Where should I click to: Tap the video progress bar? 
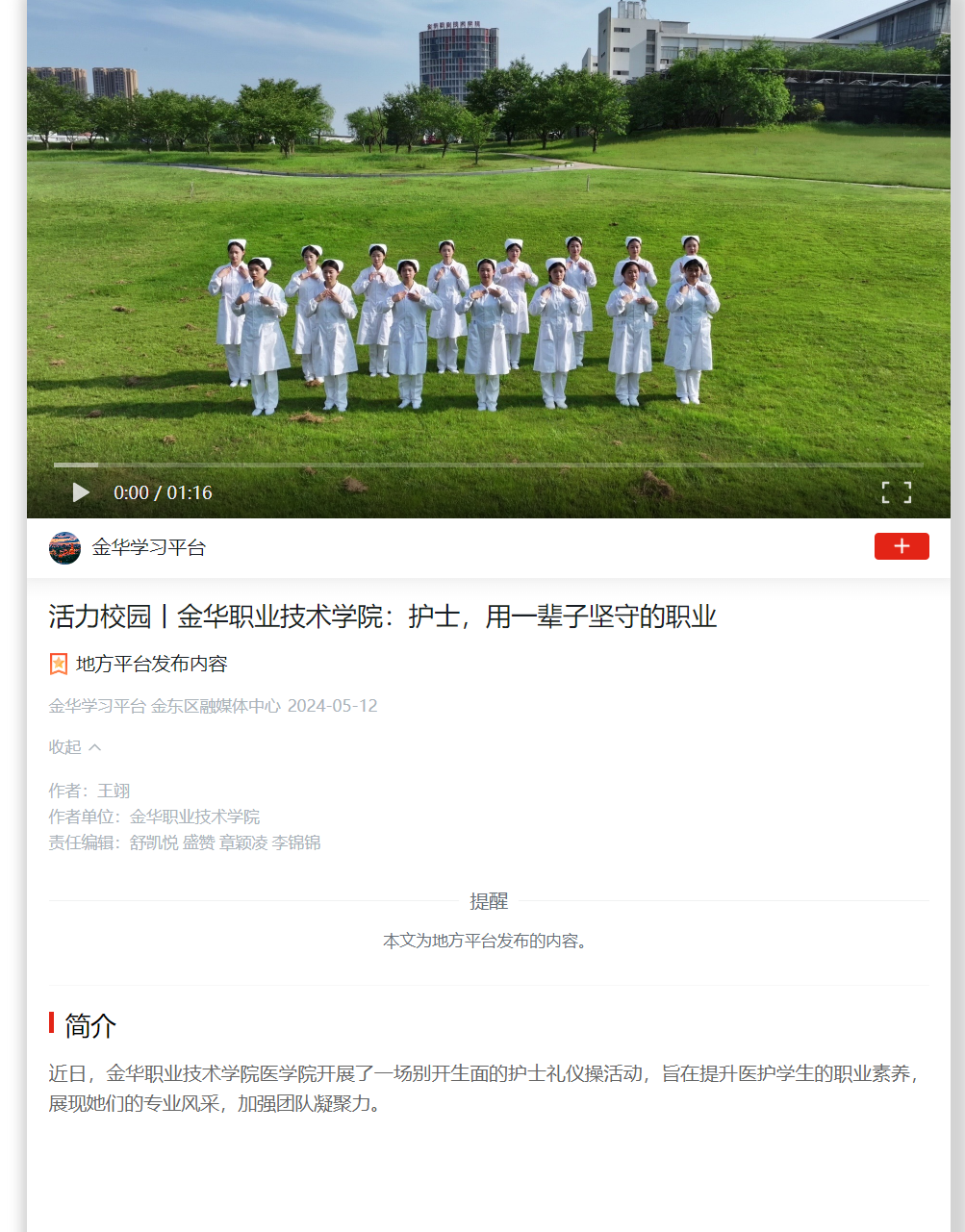488,465
